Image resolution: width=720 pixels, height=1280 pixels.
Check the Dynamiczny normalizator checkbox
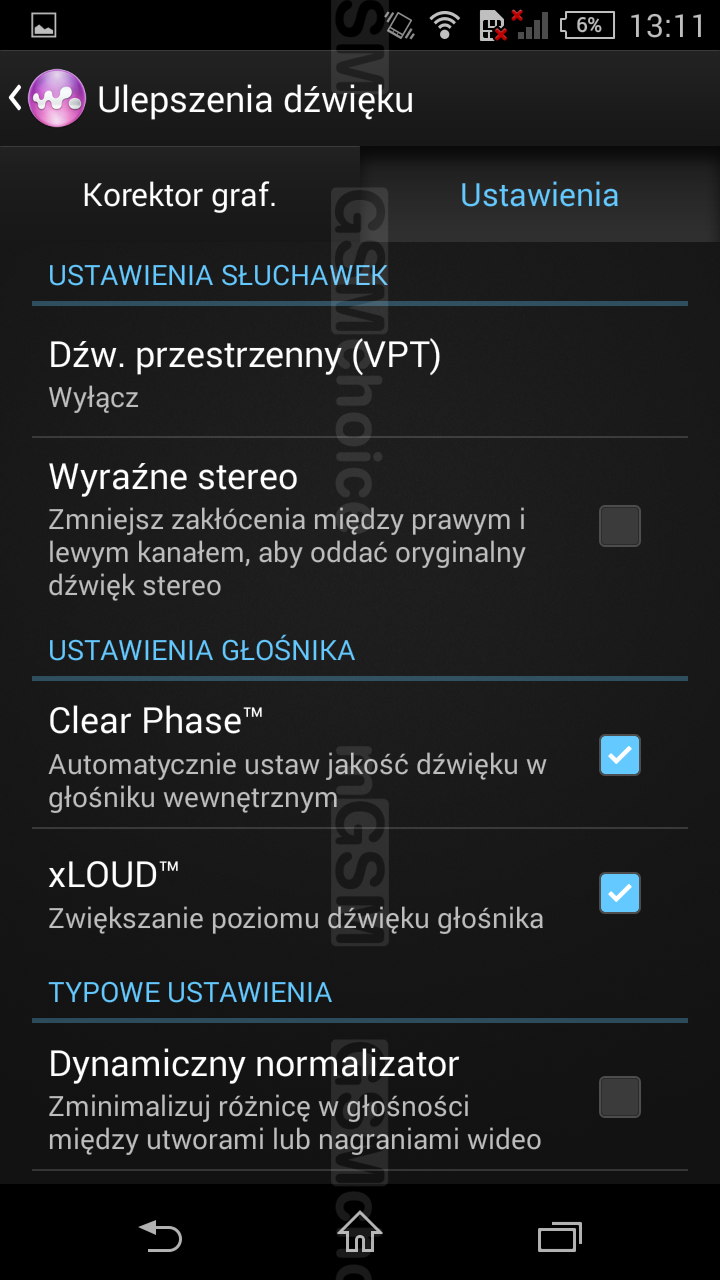[620, 1097]
